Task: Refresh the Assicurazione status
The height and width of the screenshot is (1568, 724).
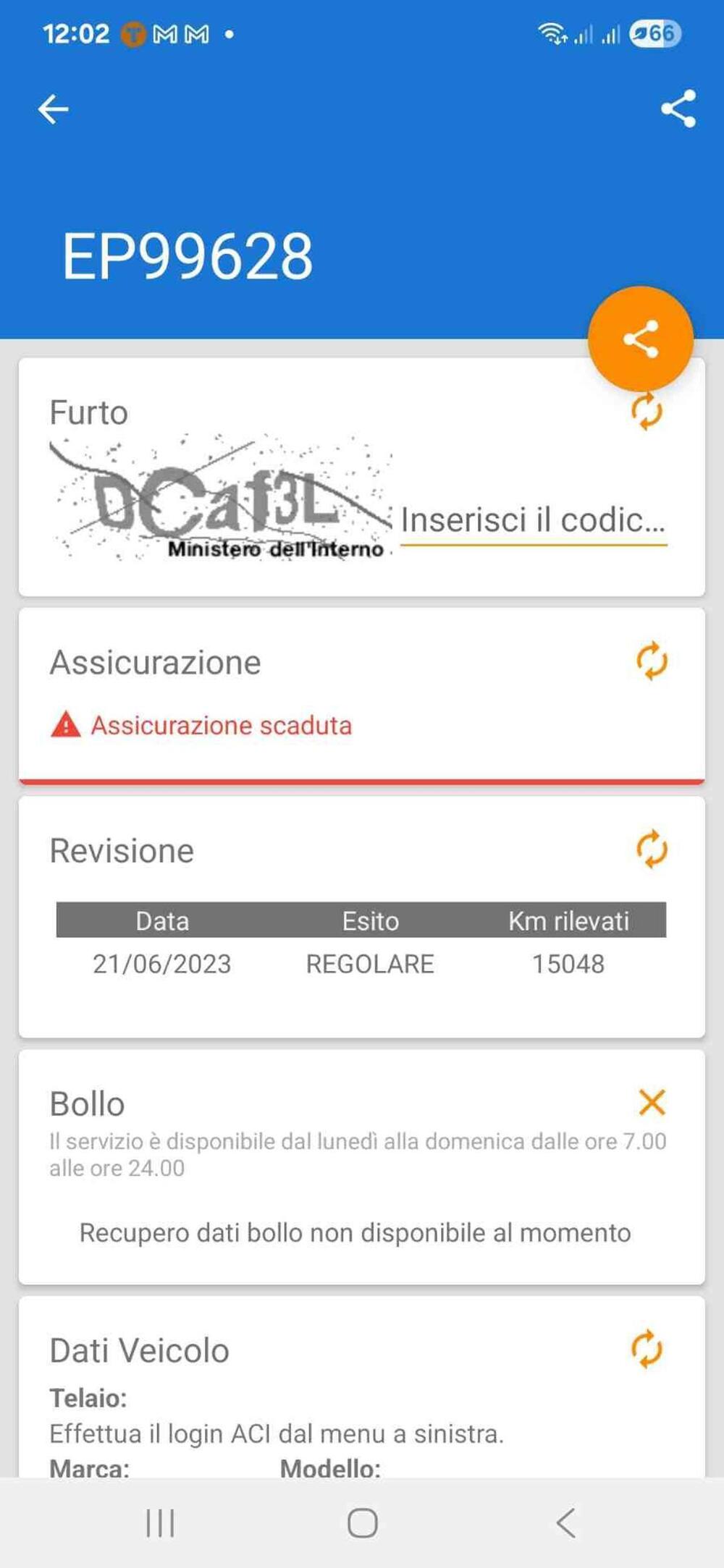Action: click(652, 661)
